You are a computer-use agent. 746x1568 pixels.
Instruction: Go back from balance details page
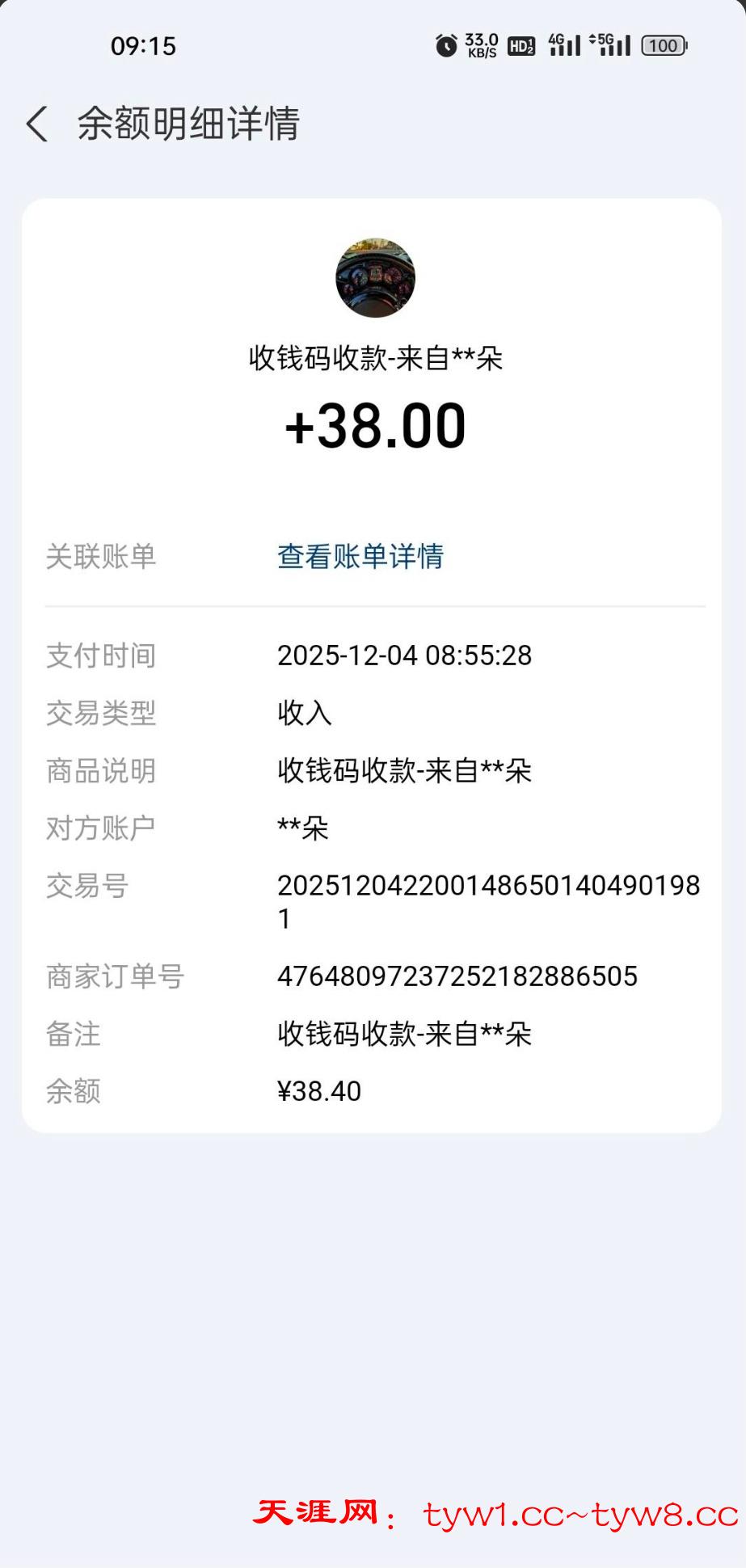pos(37,124)
